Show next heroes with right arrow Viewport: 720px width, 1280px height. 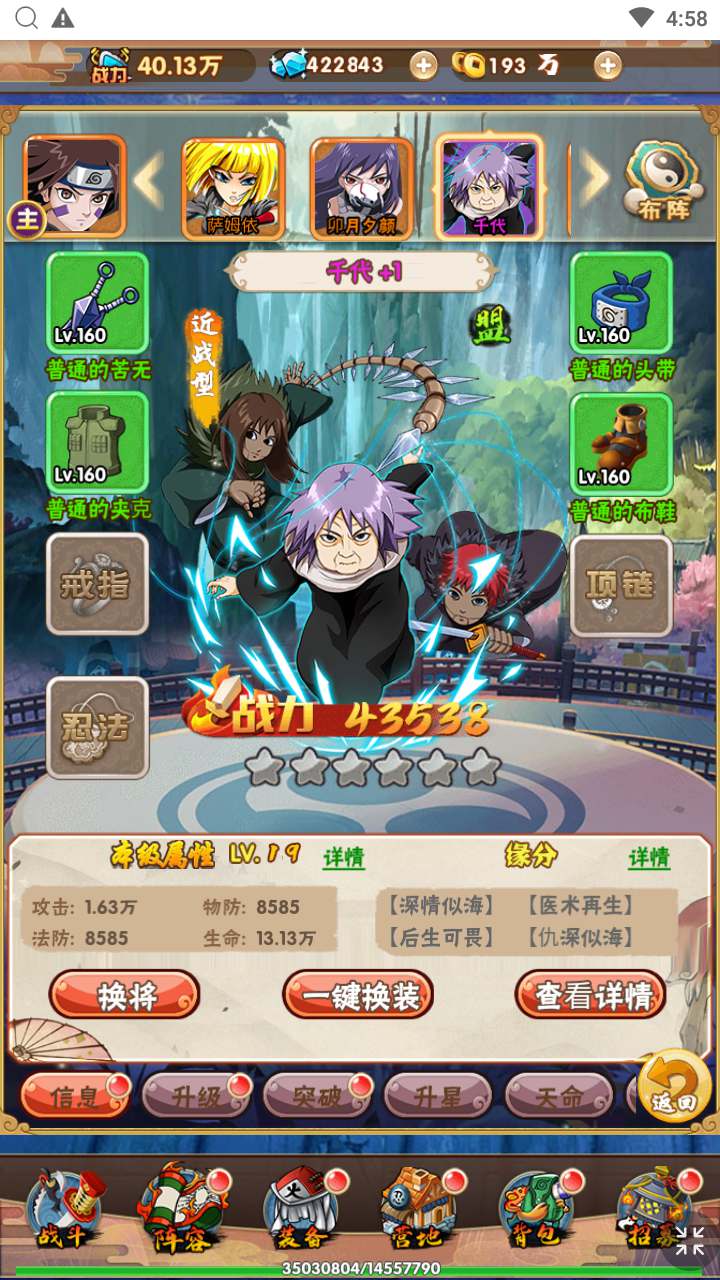coord(594,180)
